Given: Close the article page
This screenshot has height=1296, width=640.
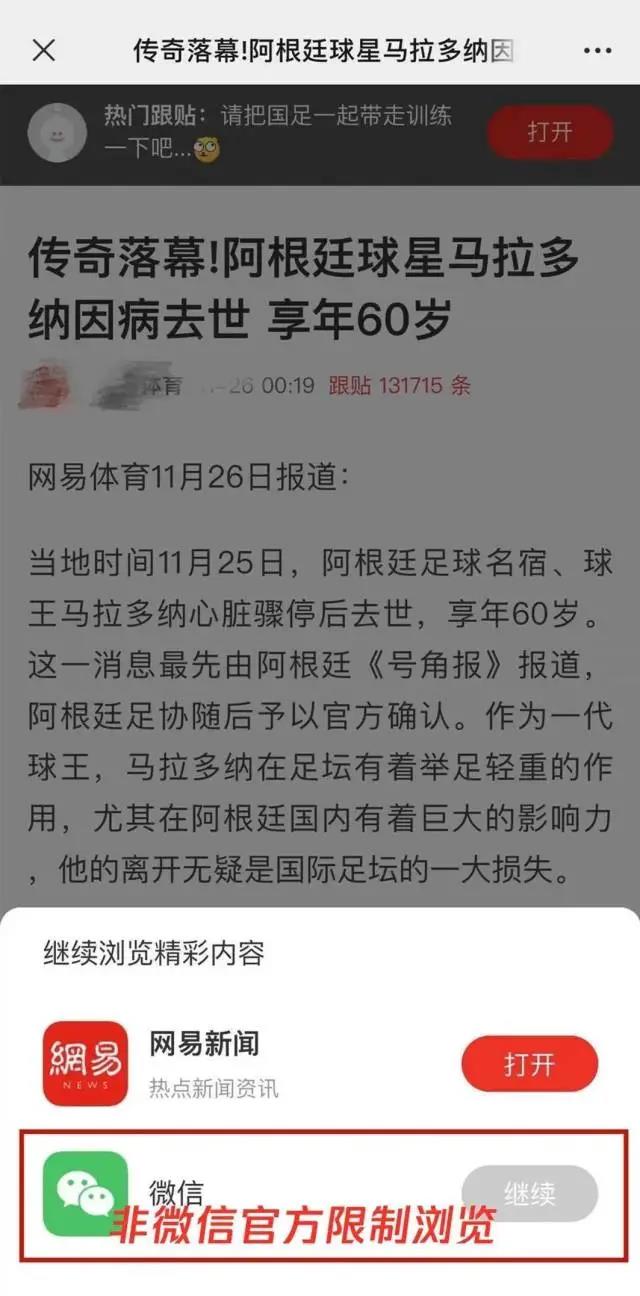Looking at the screenshot, I should point(44,50).
